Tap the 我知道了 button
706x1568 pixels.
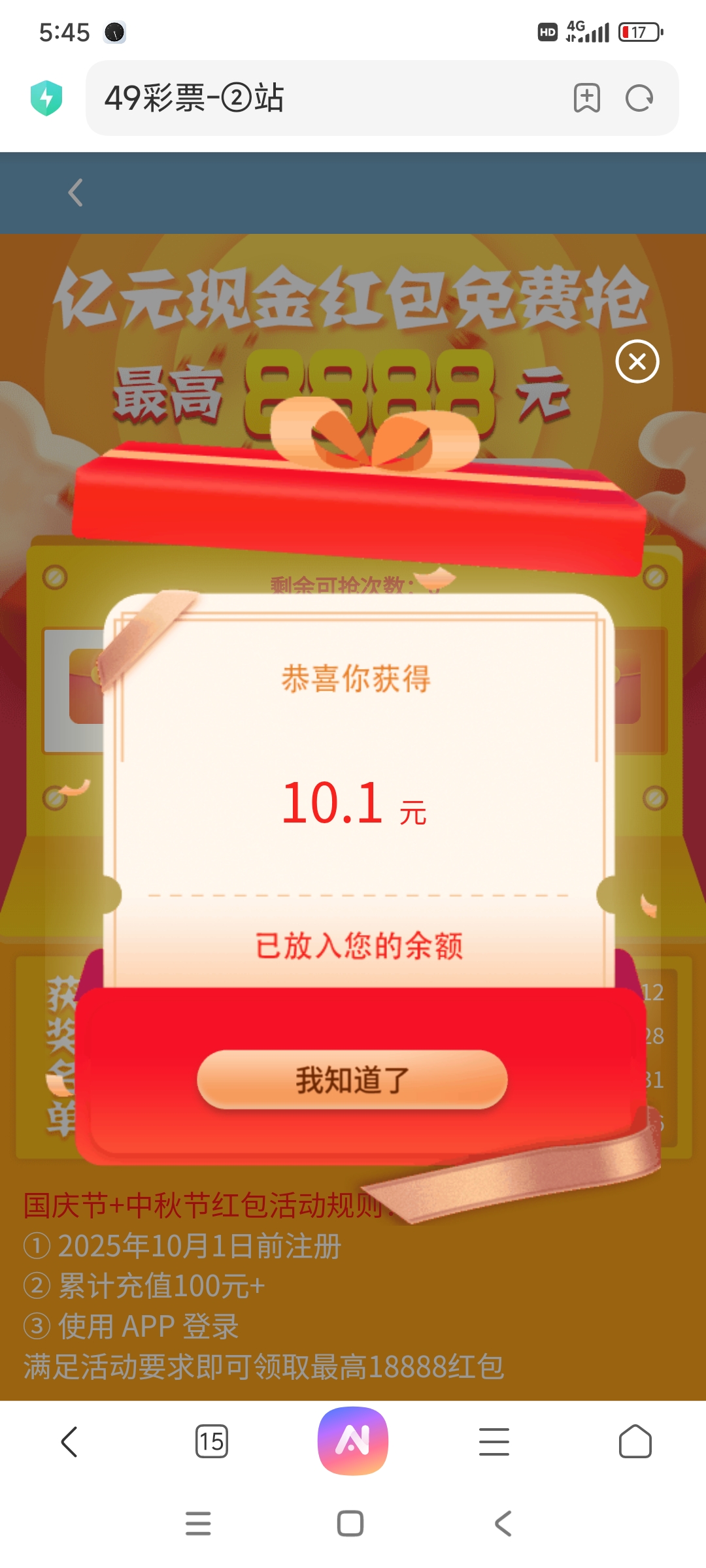[352, 1079]
